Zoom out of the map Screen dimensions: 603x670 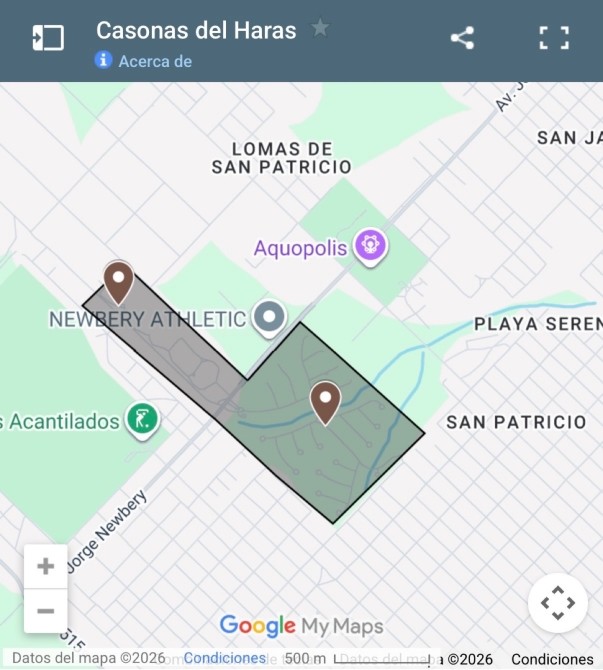coord(46,611)
